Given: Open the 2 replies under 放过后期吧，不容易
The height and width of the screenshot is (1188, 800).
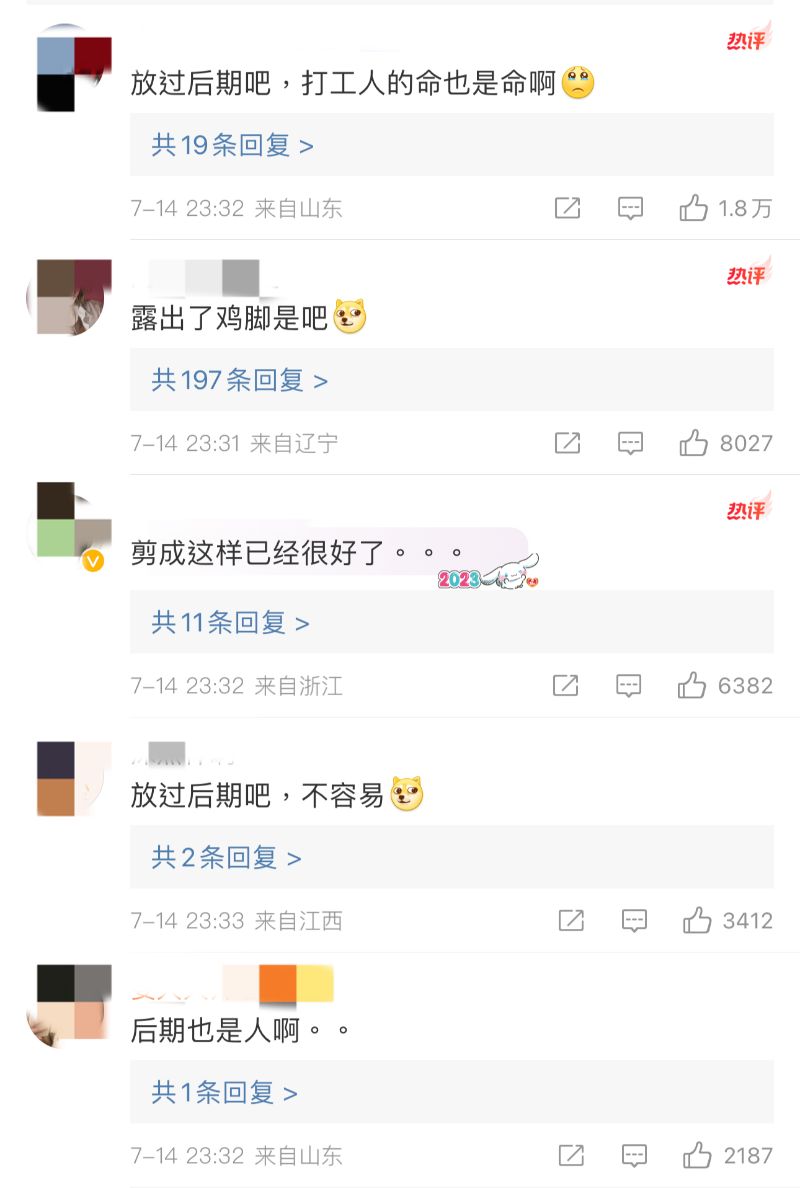Looking at the screenshot, I should (x=227, y=858).
